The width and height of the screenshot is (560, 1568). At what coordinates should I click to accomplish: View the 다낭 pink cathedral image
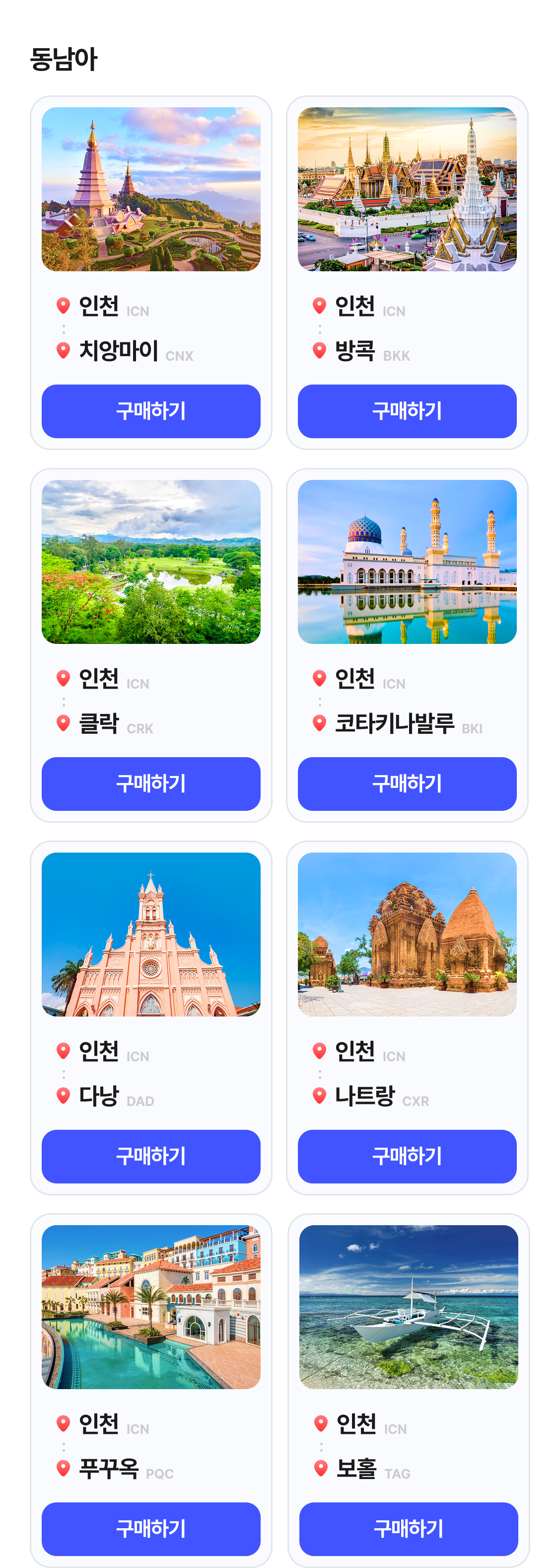[x=151, y=935]
